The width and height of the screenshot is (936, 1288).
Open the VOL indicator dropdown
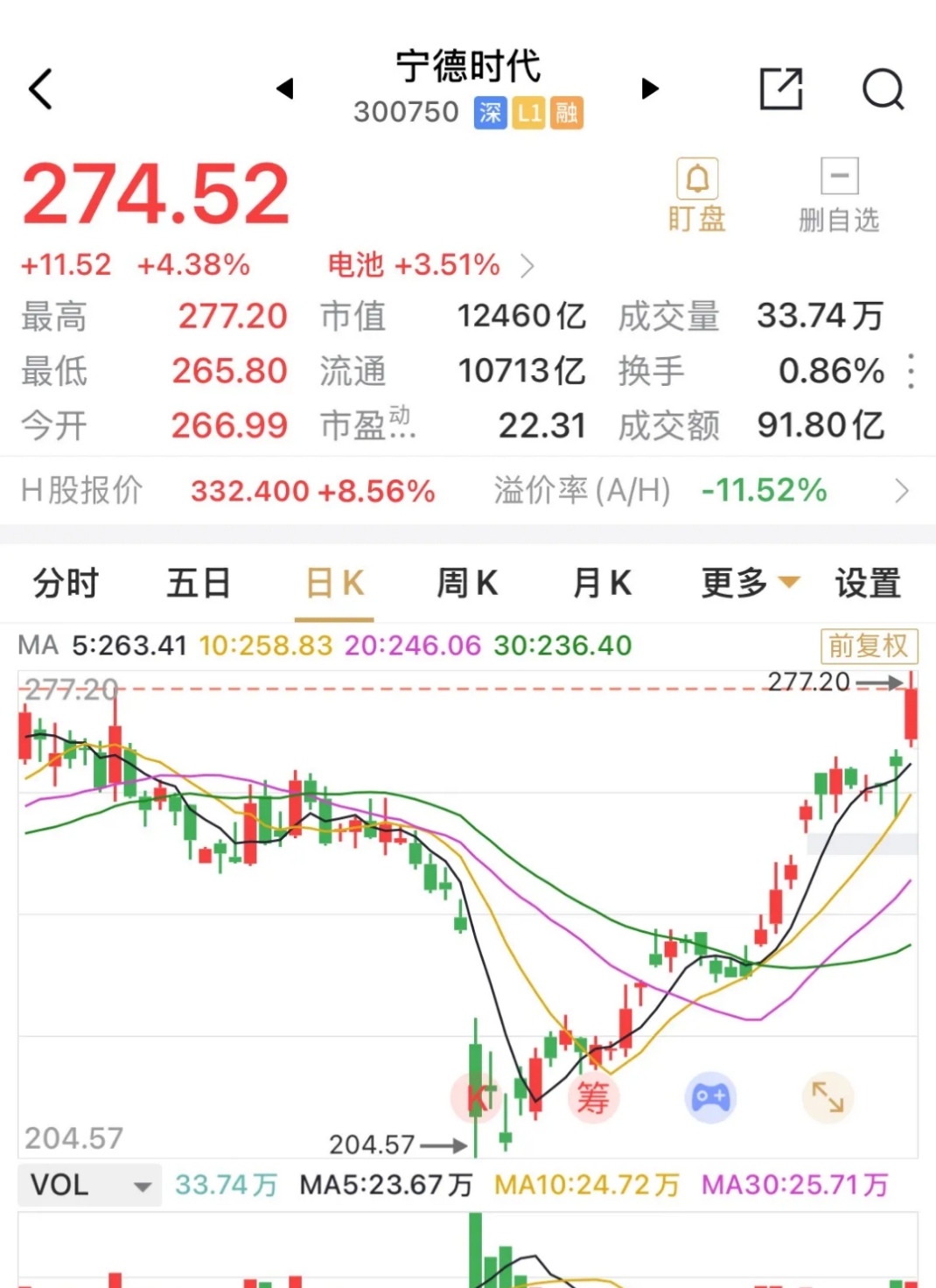(89, 1186)
